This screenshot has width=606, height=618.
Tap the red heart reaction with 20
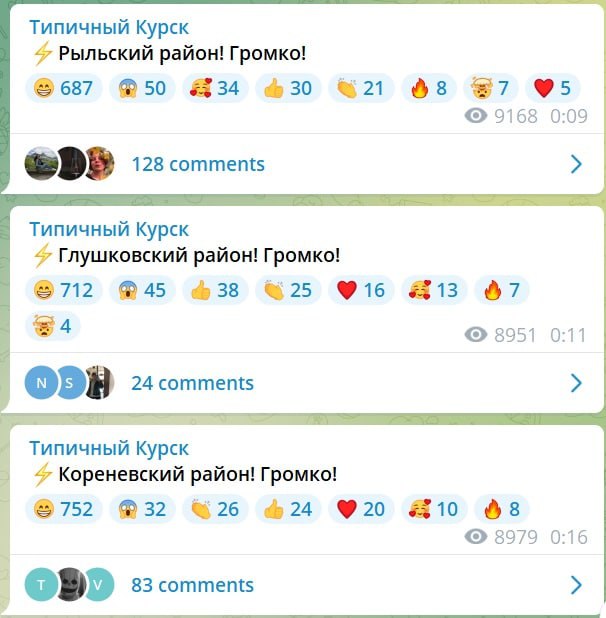(360, 509)
